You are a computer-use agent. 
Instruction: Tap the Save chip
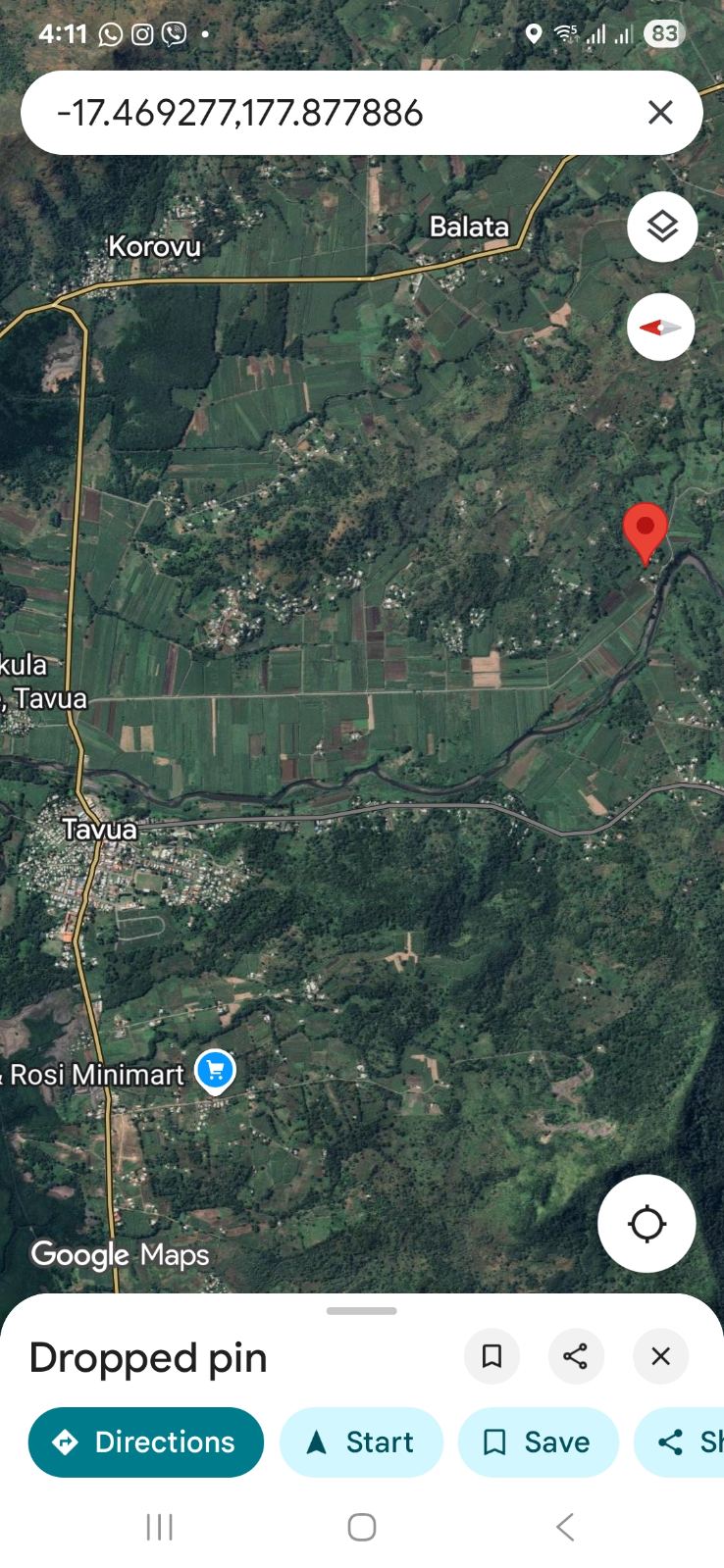(538, 1442)
